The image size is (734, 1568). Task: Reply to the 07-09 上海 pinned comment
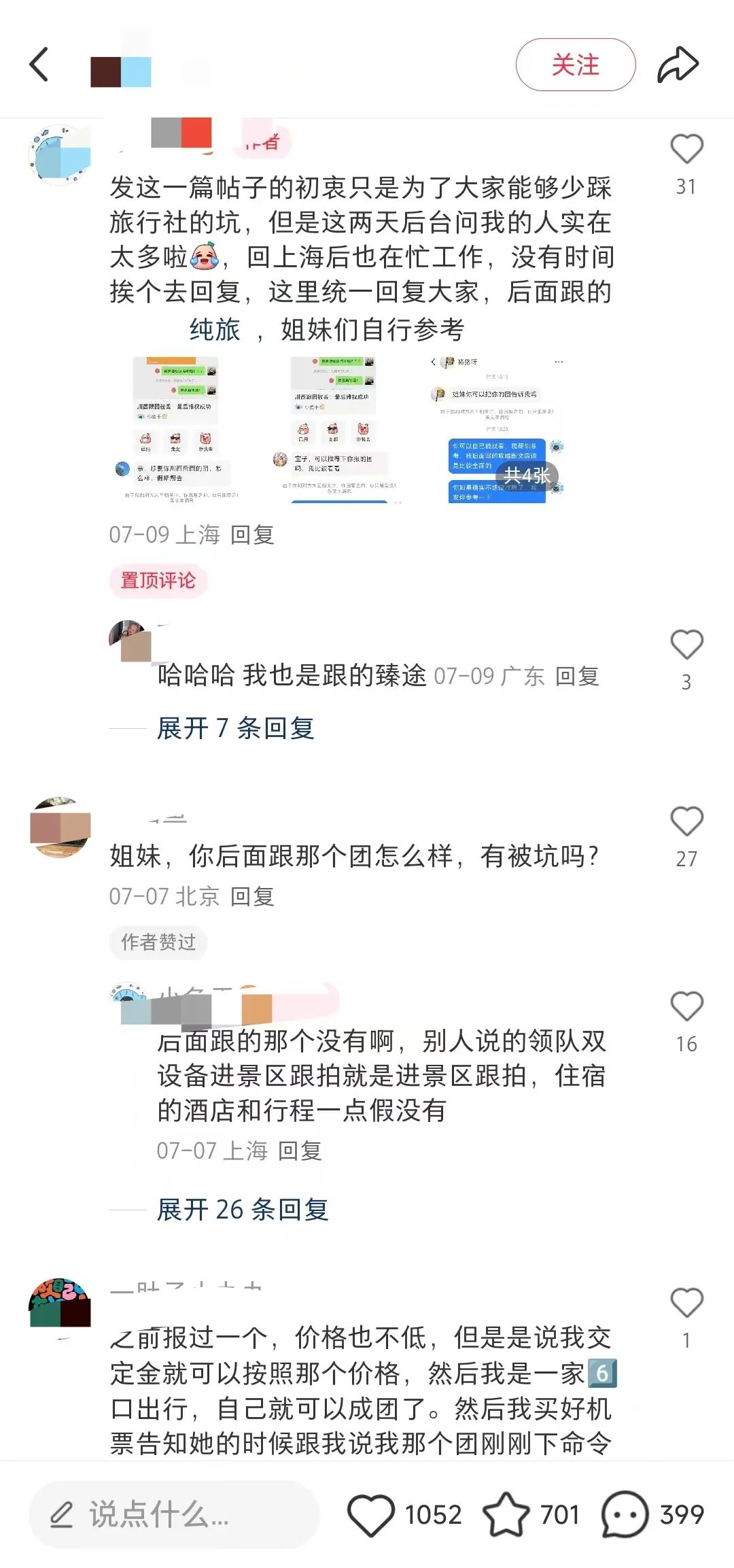click(252, 534)
